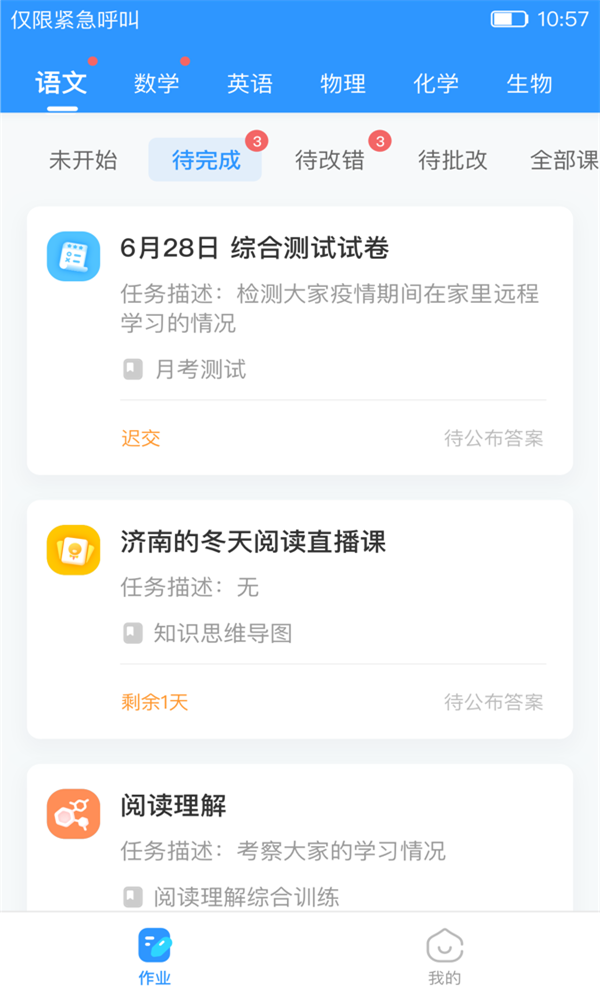Open the 阅读理解 assignment card
600x1000 pixels.
tap(300, 838)
